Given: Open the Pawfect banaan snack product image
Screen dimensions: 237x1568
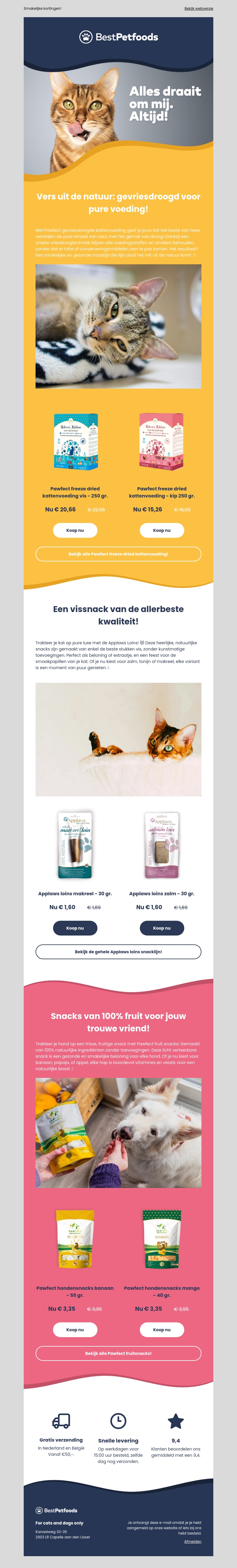Looking at the screenshot, I should 75,1247.
